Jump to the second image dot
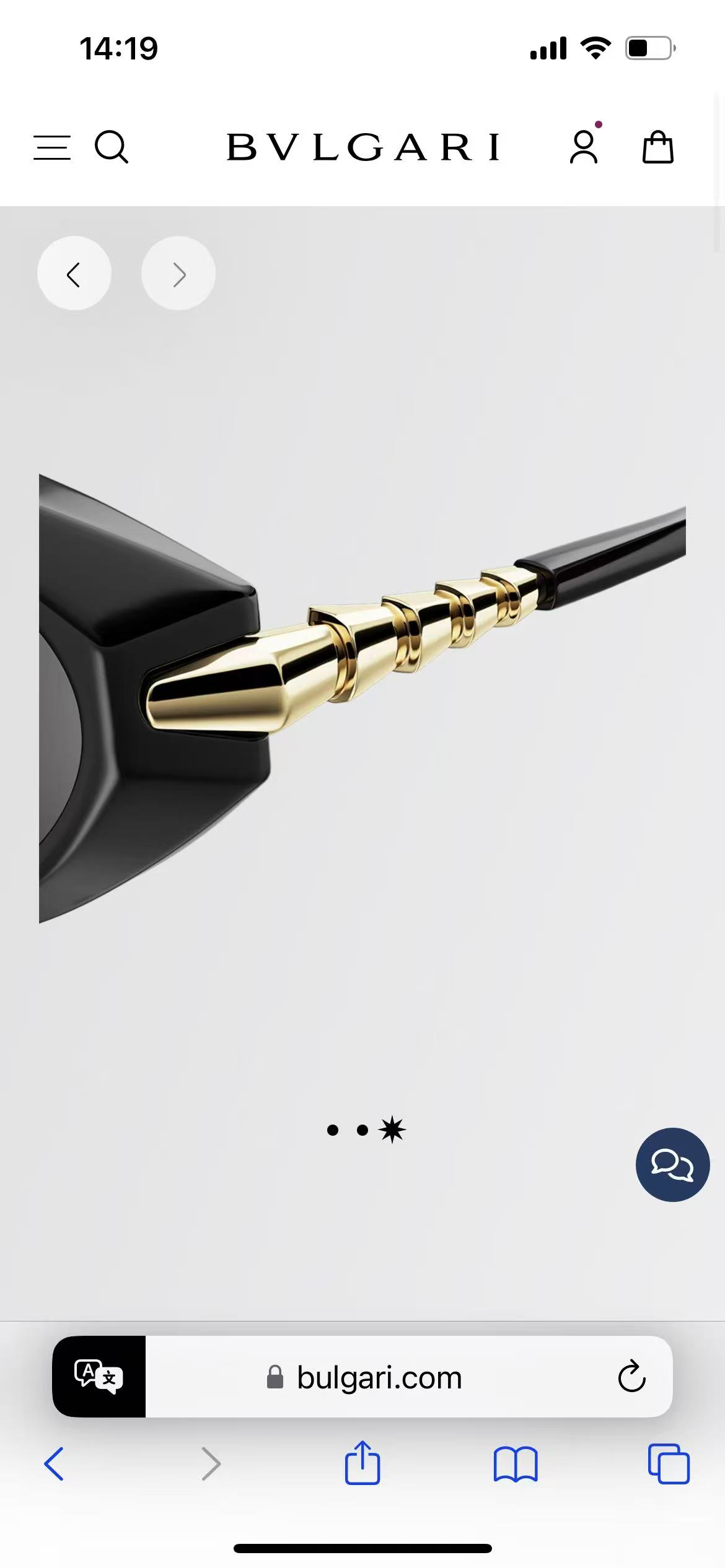Image resolution: width=725 pixels, height=1568 pixels. tap(362, 1130)
